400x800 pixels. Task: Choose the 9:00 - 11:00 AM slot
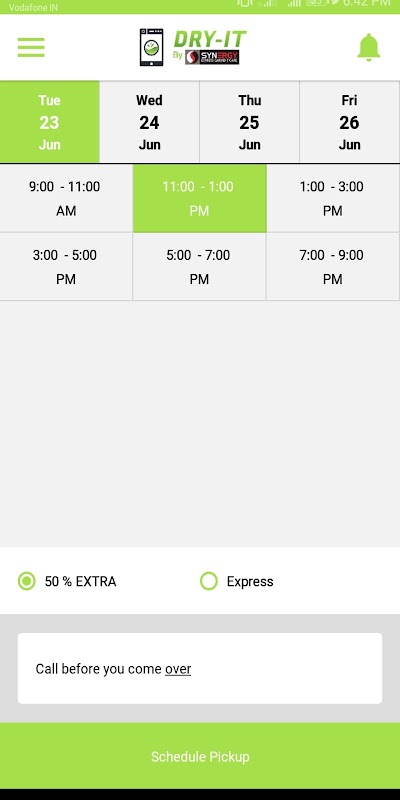pos(66,198)
